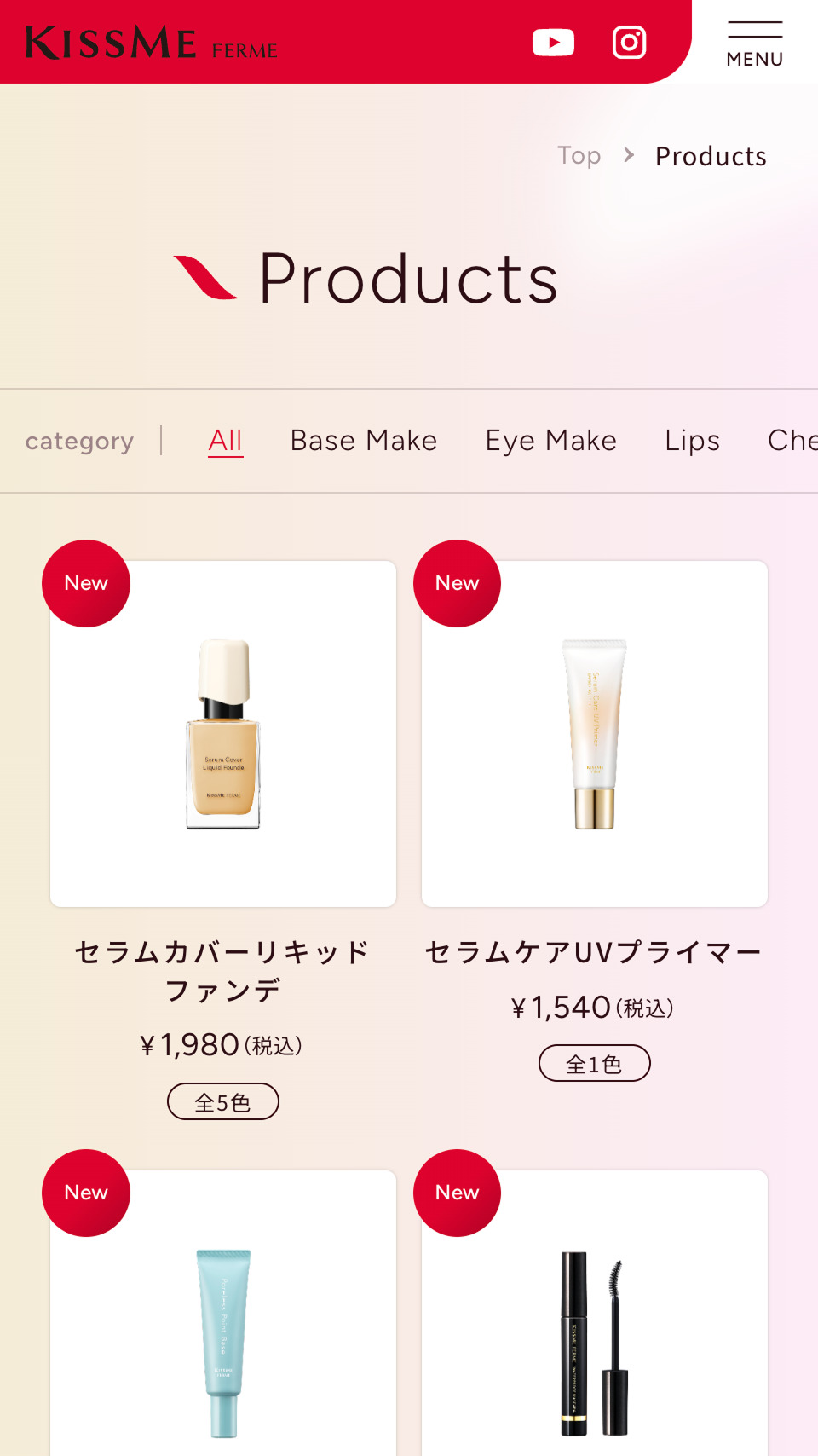The width and height of the screenshot is (818, 1456).
Task: Filter products by Eye Make
Action: click(550, 441)
